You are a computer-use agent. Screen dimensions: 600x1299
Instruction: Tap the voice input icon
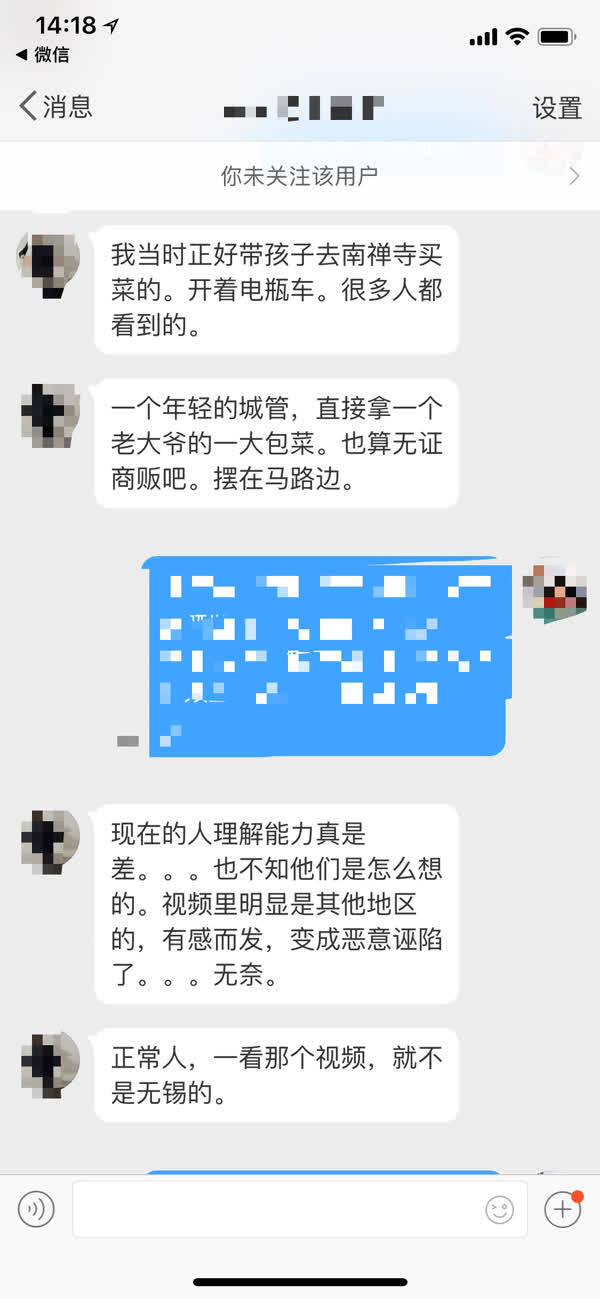pos(36,1210)
